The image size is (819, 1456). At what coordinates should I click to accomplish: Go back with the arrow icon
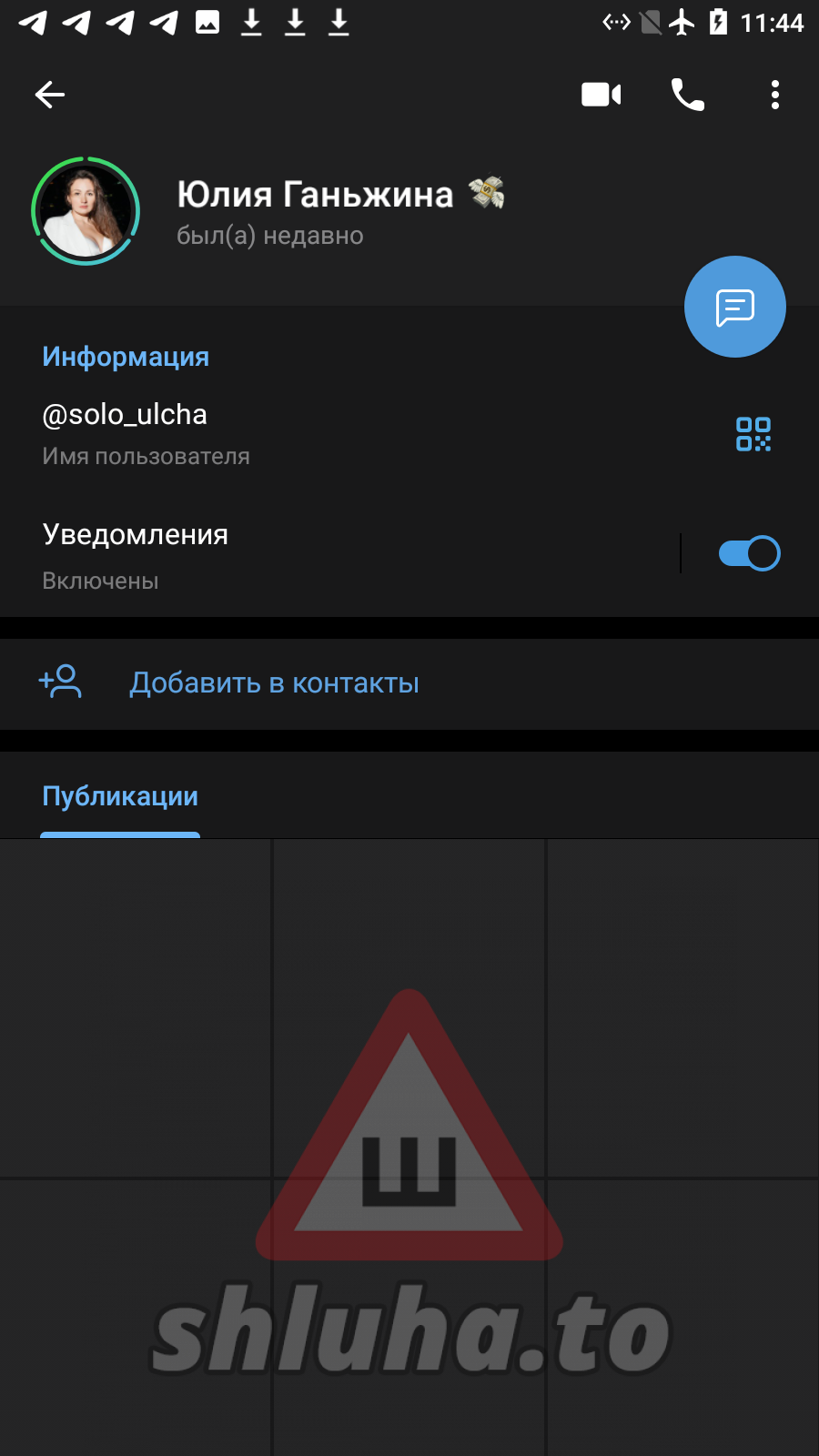point(50,95)
